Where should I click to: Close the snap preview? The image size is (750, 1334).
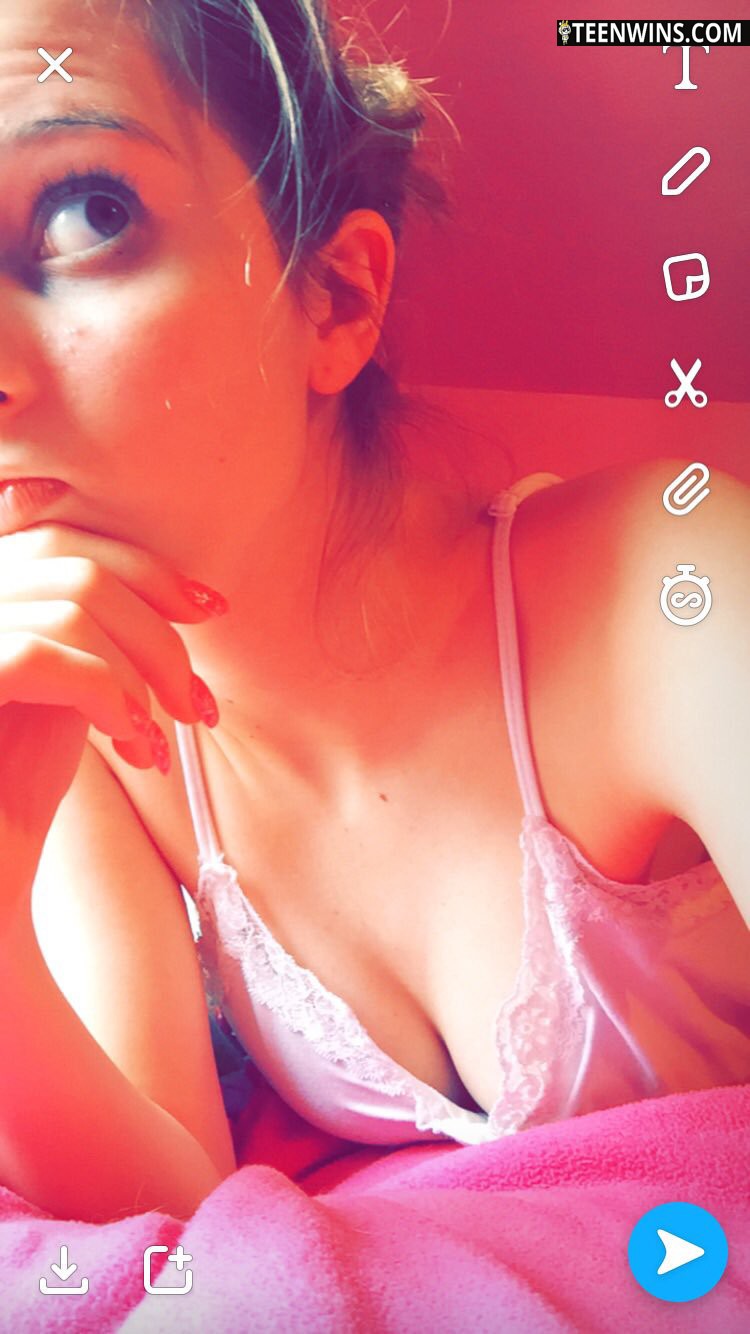click(x=55, y=66)
